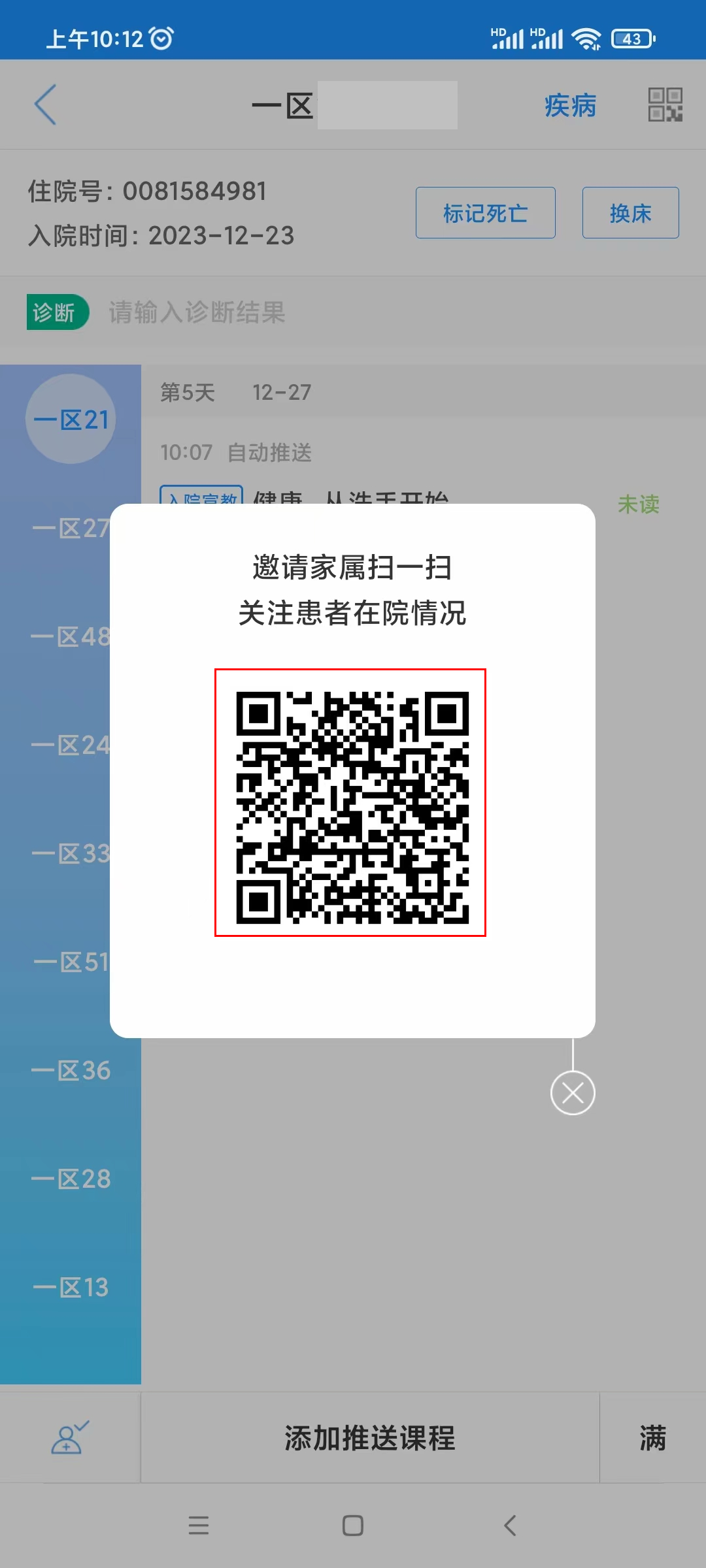Tap 添加推送课程 button

(370, 1438)
